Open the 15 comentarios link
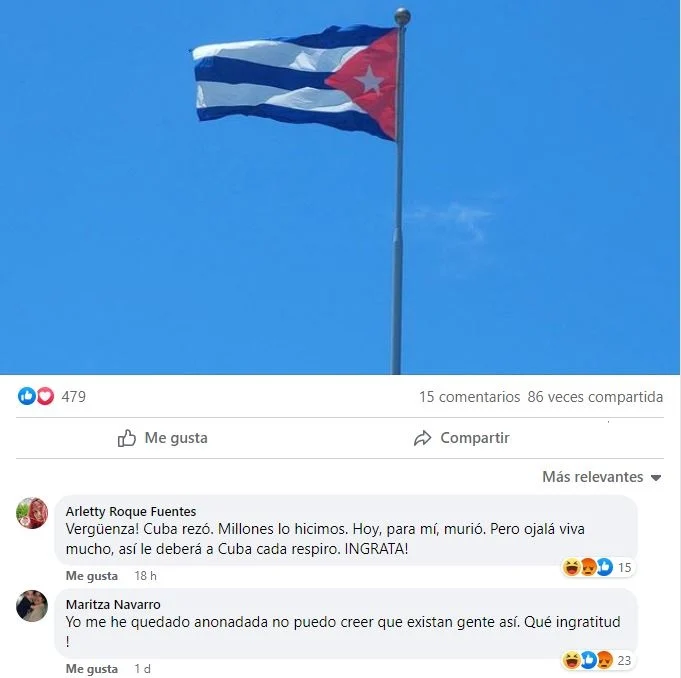 click(469, 396)
